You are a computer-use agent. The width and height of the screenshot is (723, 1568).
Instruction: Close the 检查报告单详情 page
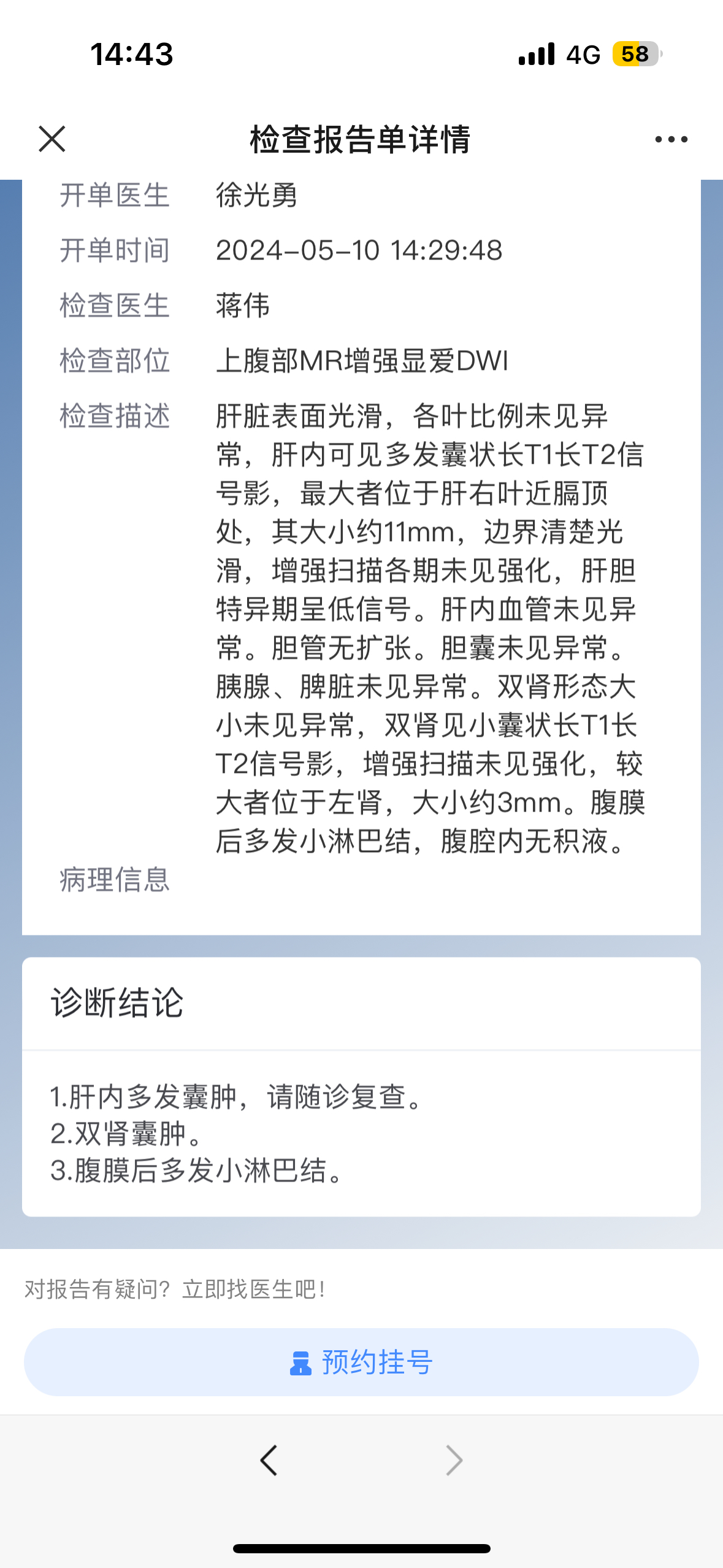pyautogui.click(x=52, y=139)
